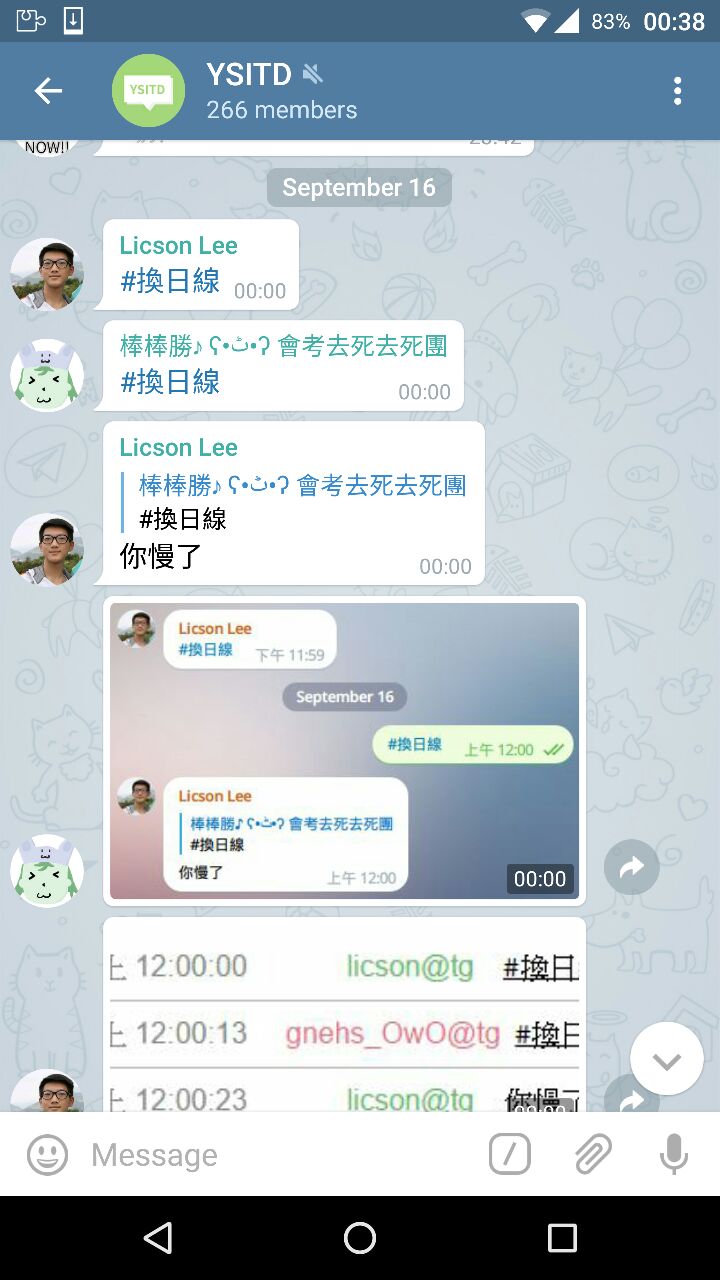Tap the microphone to record voice
The height and width of the screenshot is (1280, 720).
pyautogui.click(x=673, y=1155)
